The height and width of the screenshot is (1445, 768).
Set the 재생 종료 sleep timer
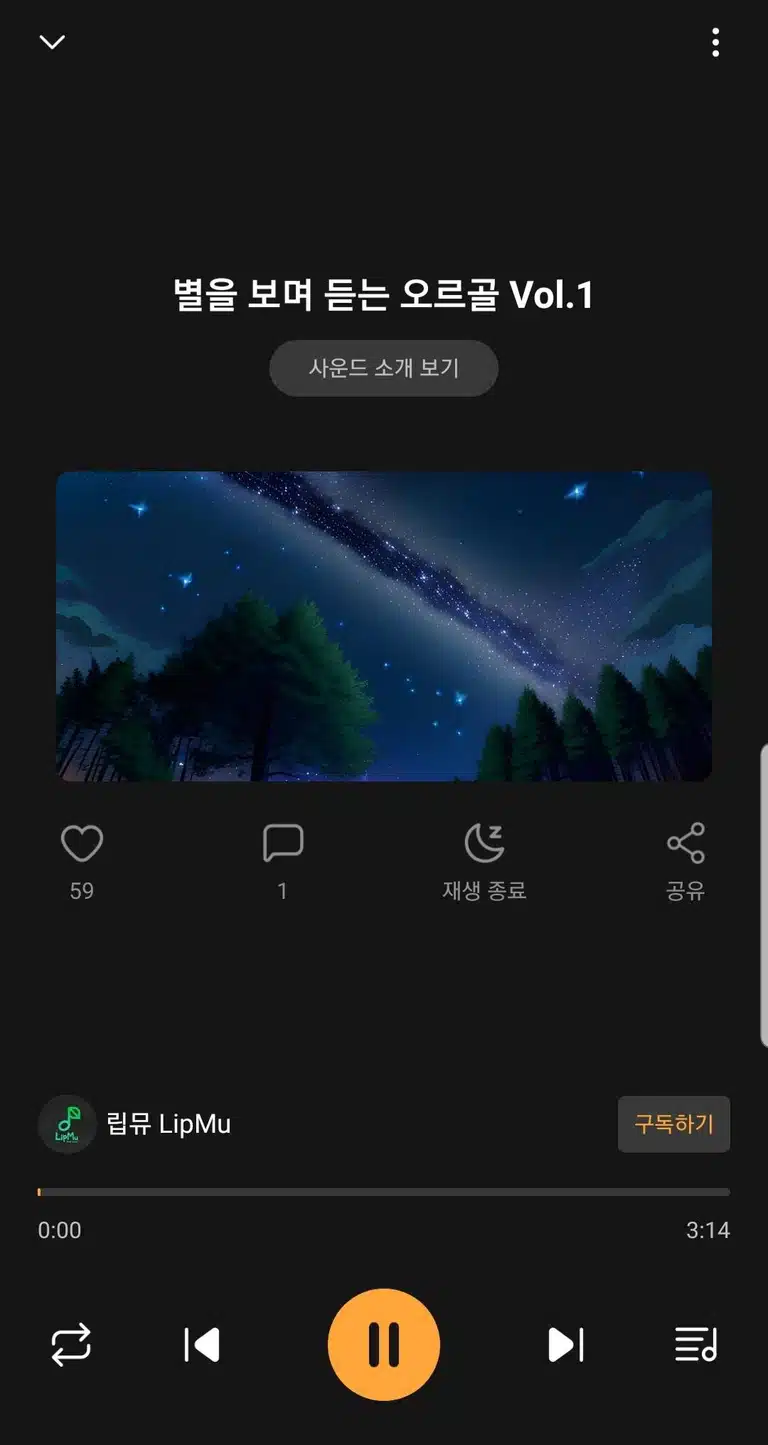[485, 862]
